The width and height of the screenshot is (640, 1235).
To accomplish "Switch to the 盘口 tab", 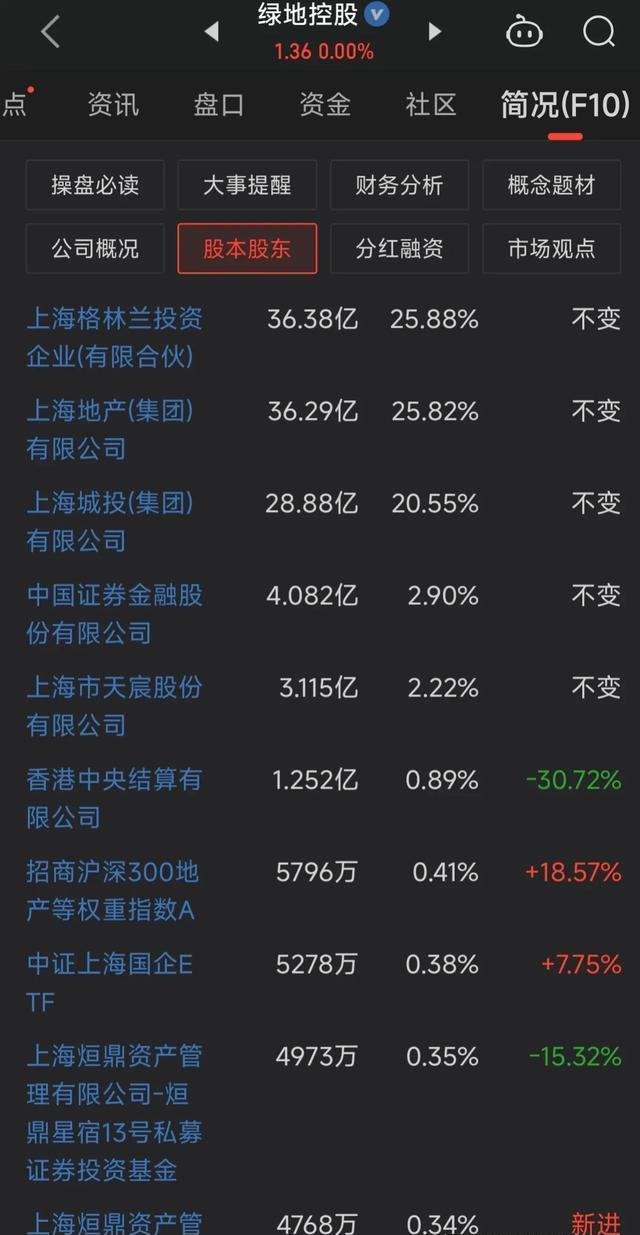I will (219, 104).
